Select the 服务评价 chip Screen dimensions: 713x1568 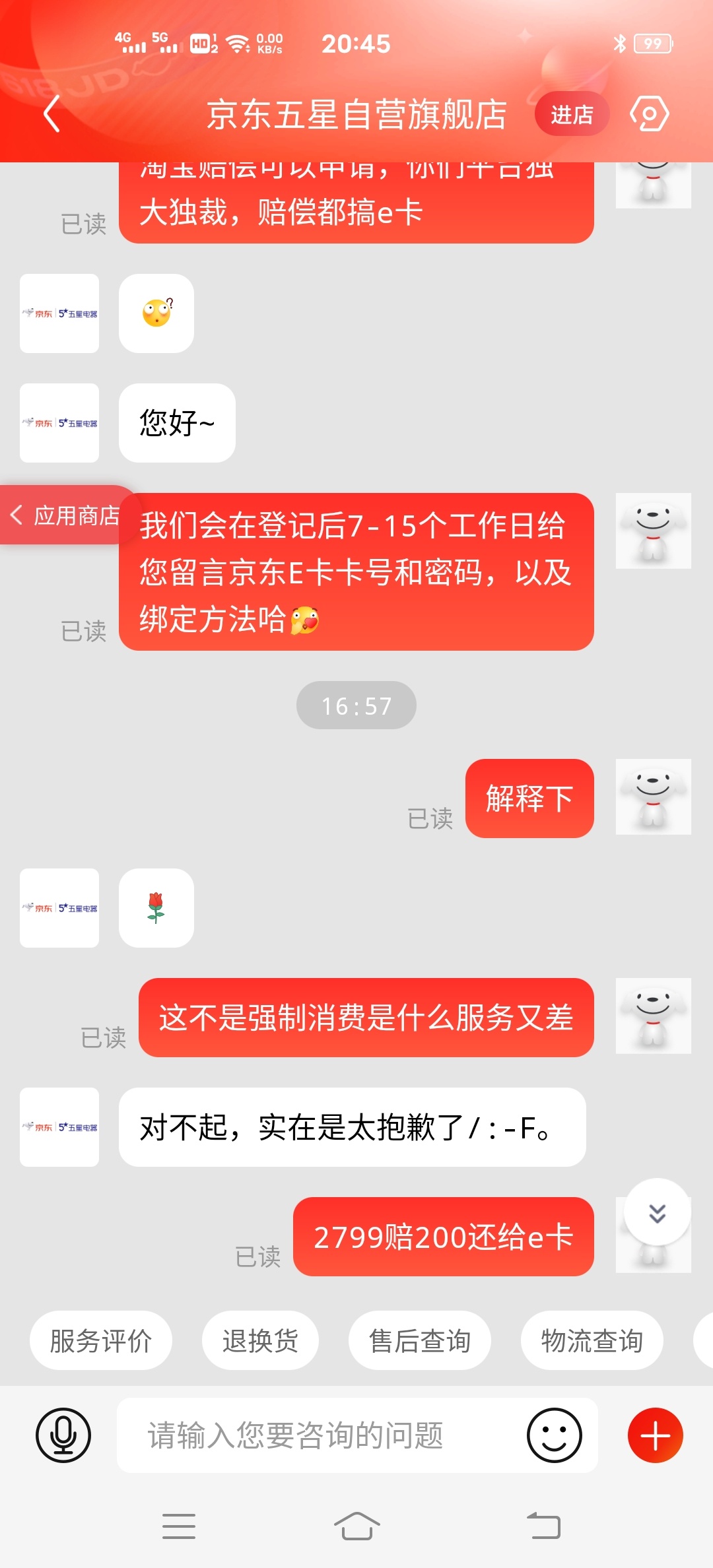click(x=101, y=1340)
